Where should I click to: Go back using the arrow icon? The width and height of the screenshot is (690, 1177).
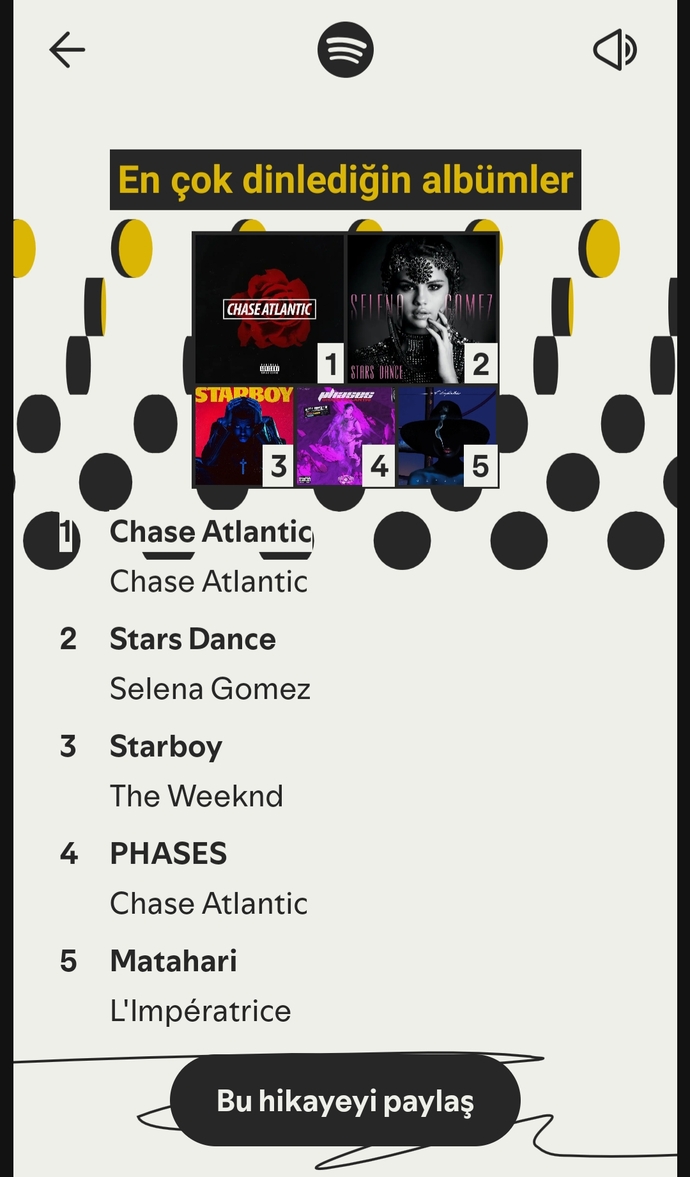pos(67,49)
